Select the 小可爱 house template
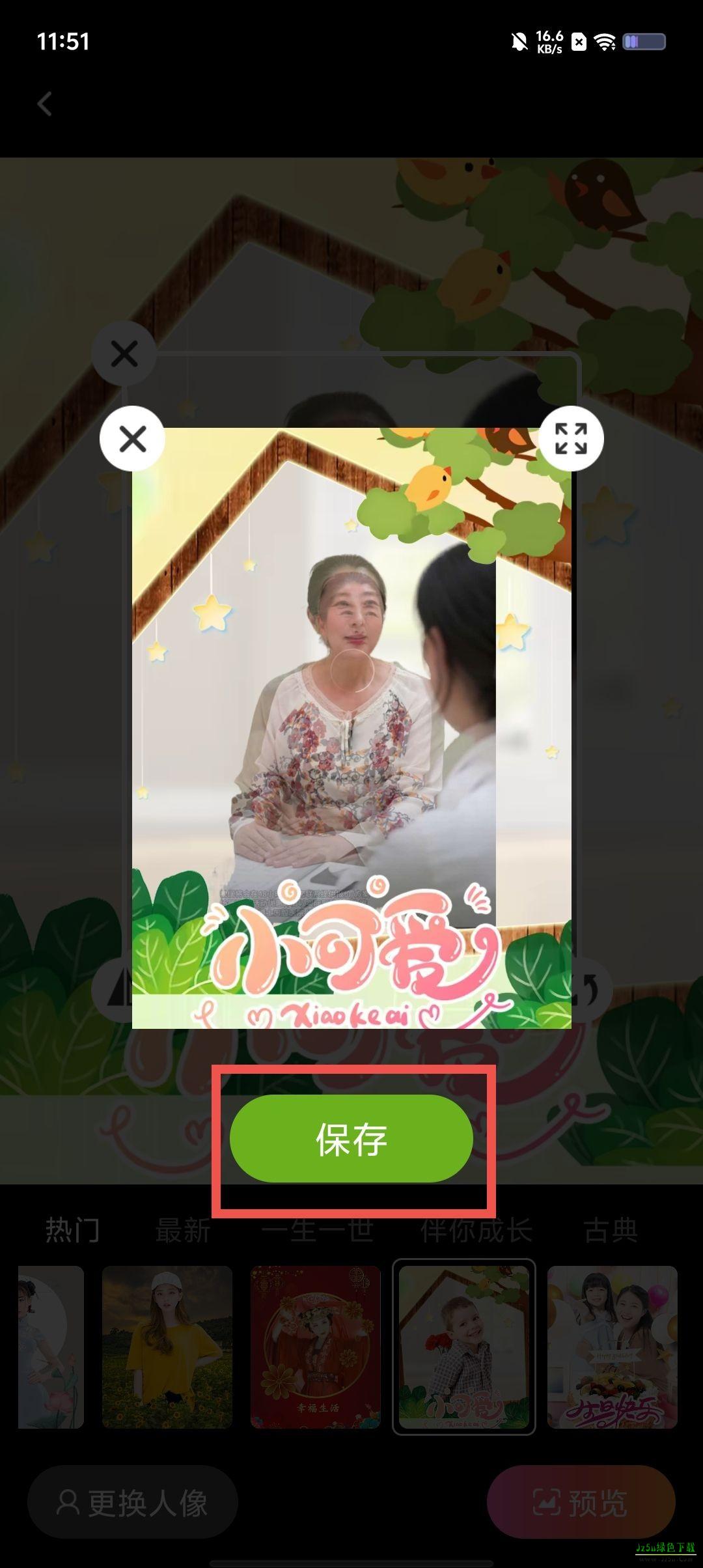Screen dimensions: 703x1568 pos(463,1347)
